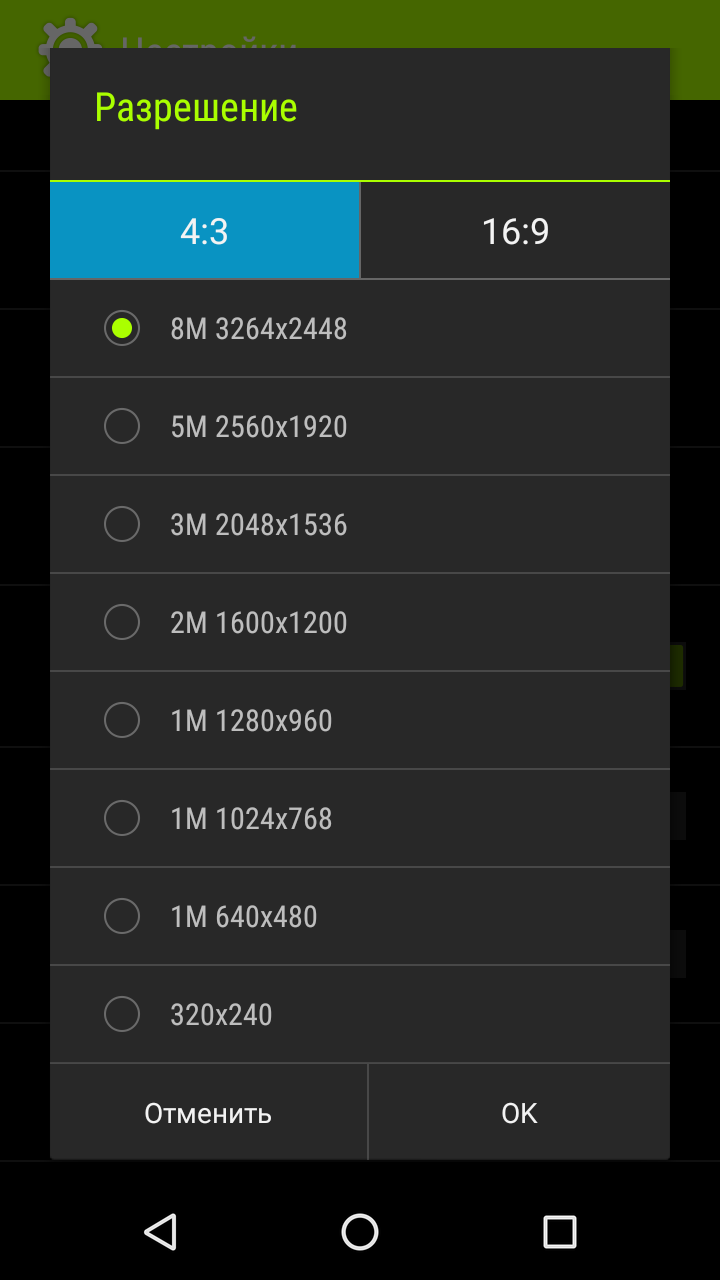Select the 1M 1024x768 option
The width and height of the screenshot is (720, 1280).
click(x=360, y=819)
